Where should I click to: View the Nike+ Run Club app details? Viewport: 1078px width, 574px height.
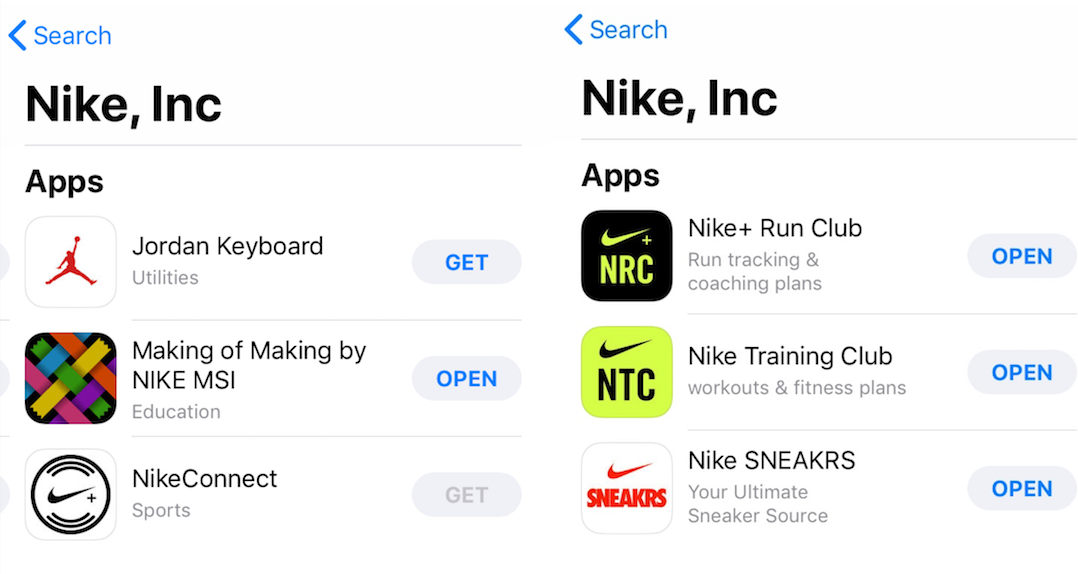click(774, 229)
